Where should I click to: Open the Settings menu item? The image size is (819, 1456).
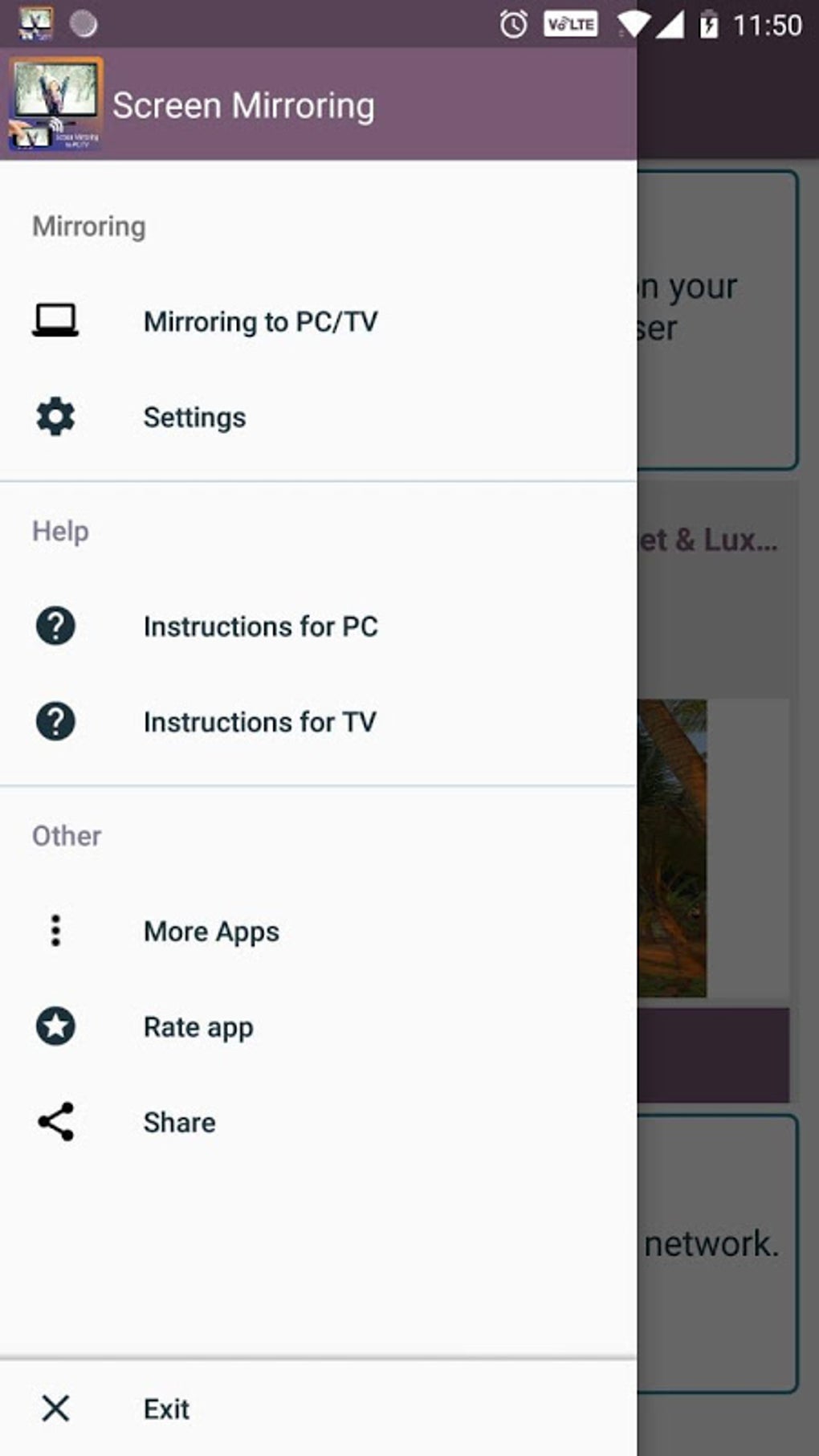pyautogui.click(x=194, y=418)
